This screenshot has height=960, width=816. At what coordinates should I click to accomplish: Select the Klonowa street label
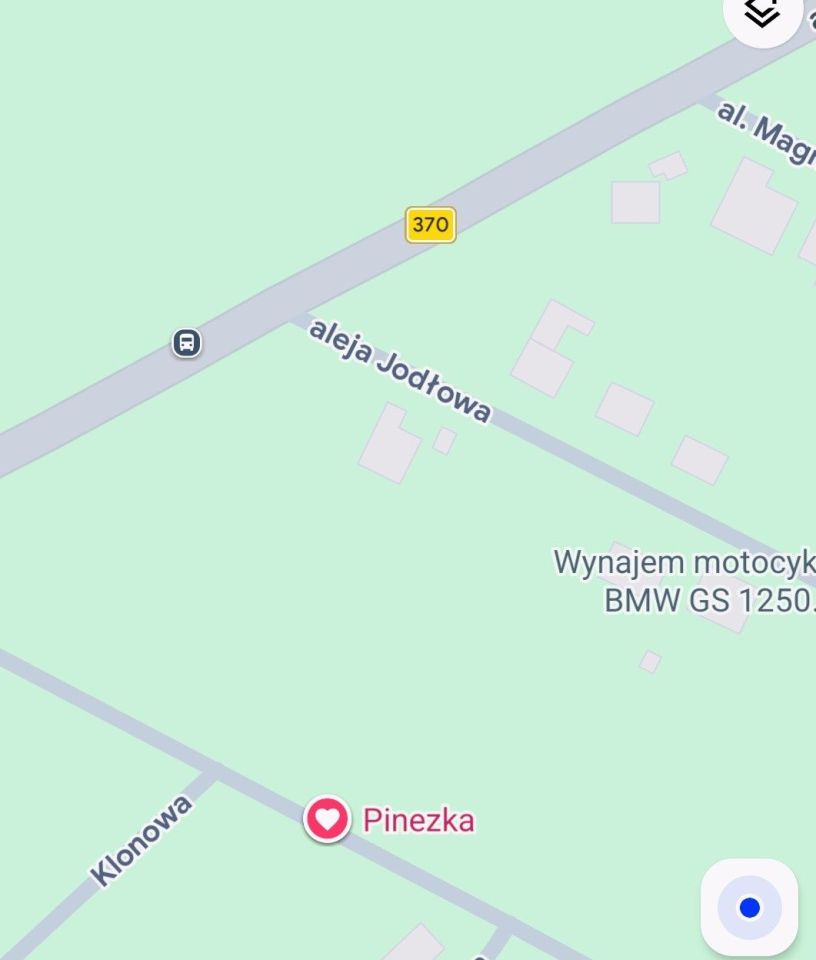140,838
